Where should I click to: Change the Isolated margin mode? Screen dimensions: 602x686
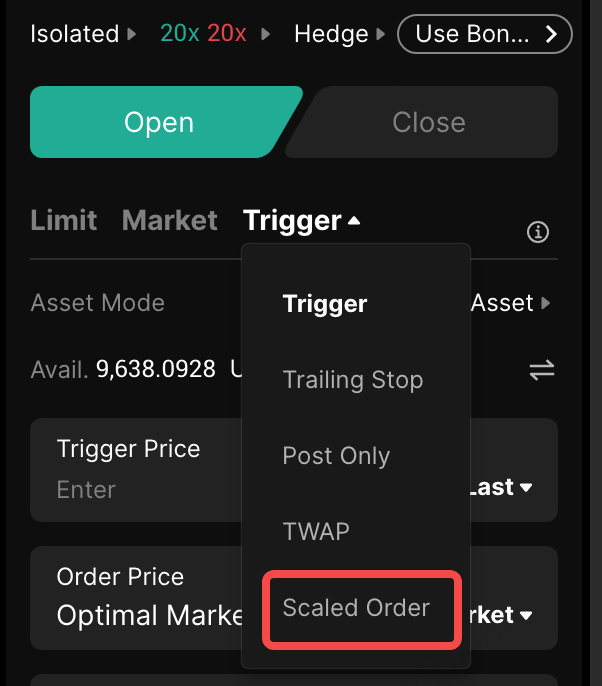[83, 34]
